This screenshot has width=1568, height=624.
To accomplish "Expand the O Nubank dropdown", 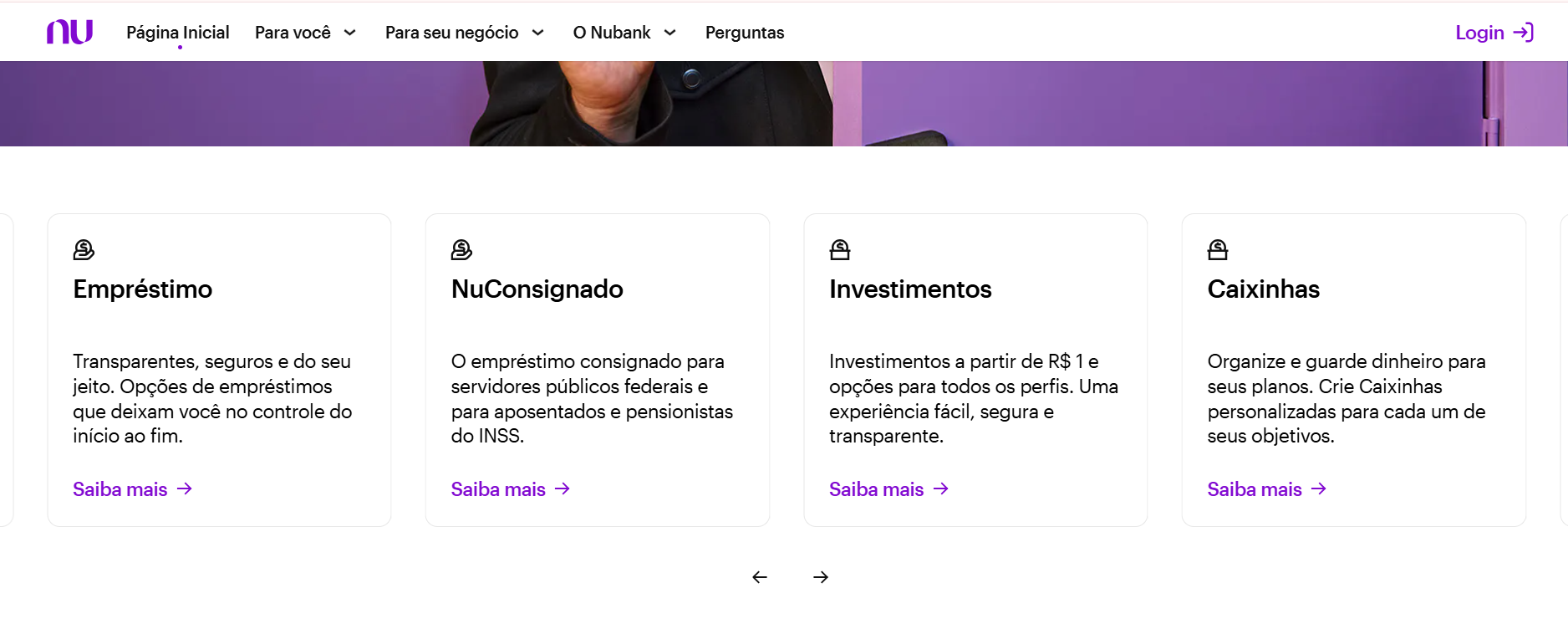I will coord(624,33).
